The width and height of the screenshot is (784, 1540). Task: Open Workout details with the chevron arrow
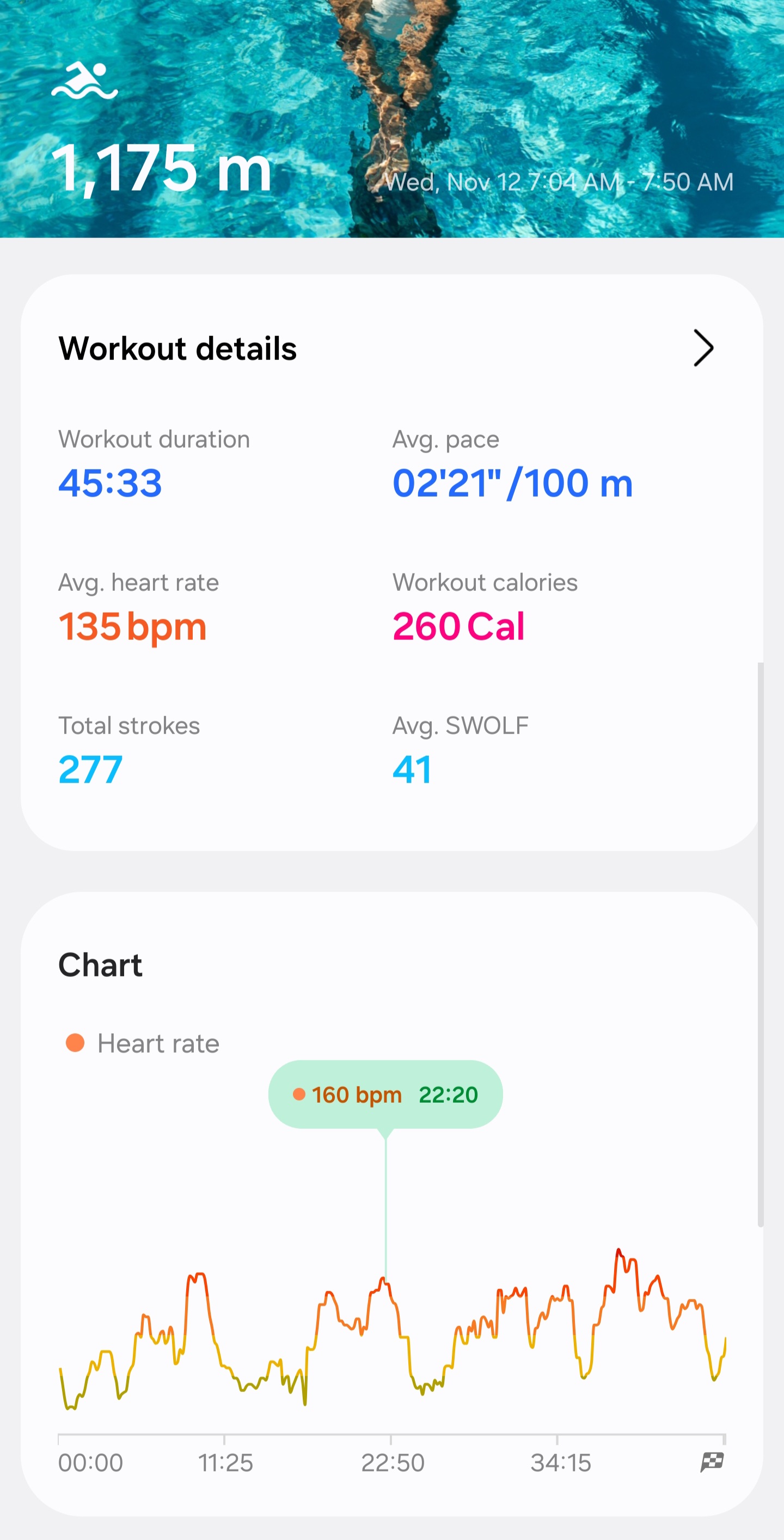(x=703, y=348)
